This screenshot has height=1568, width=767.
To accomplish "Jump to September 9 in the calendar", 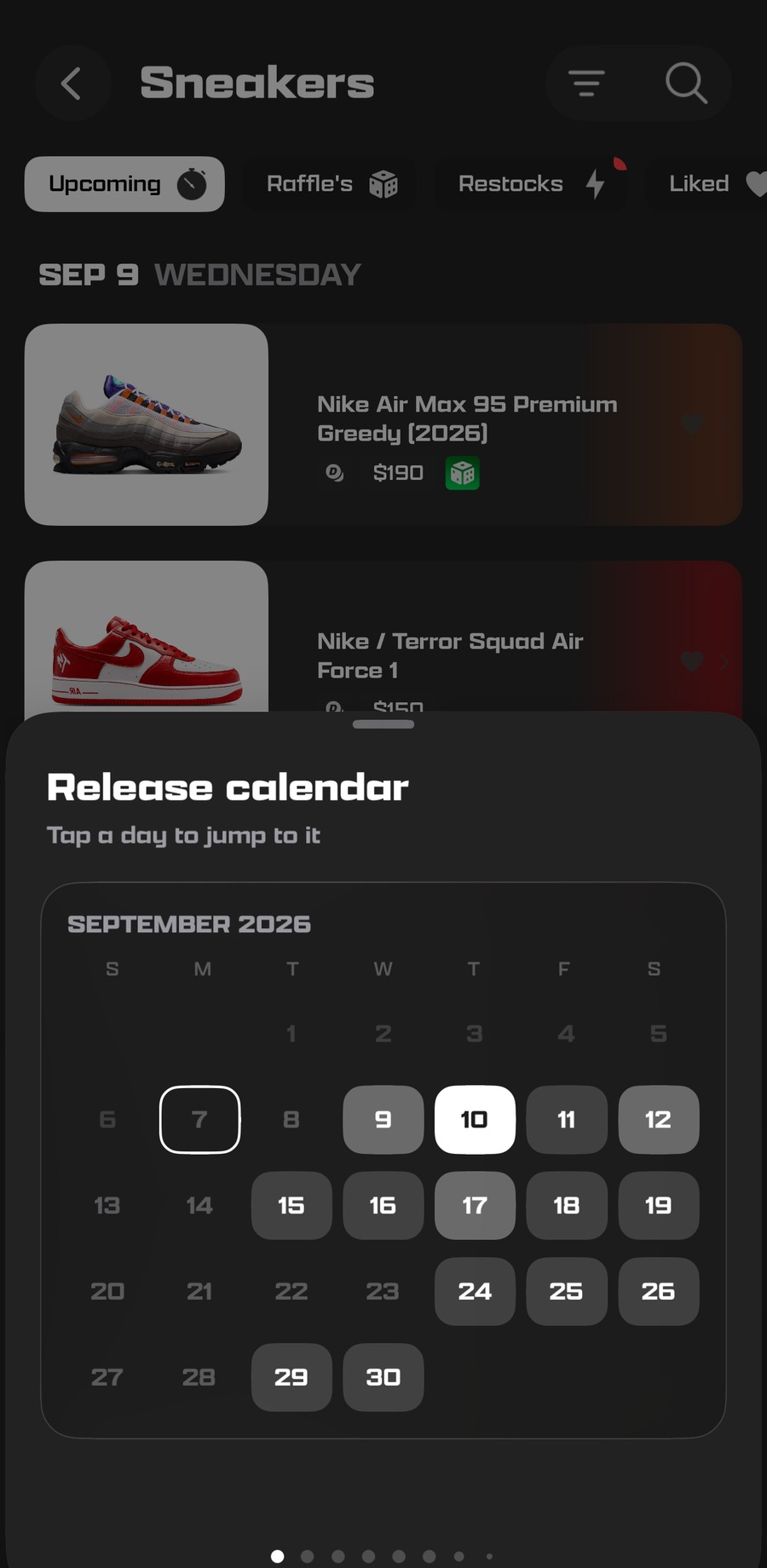I will point(383,1120).
